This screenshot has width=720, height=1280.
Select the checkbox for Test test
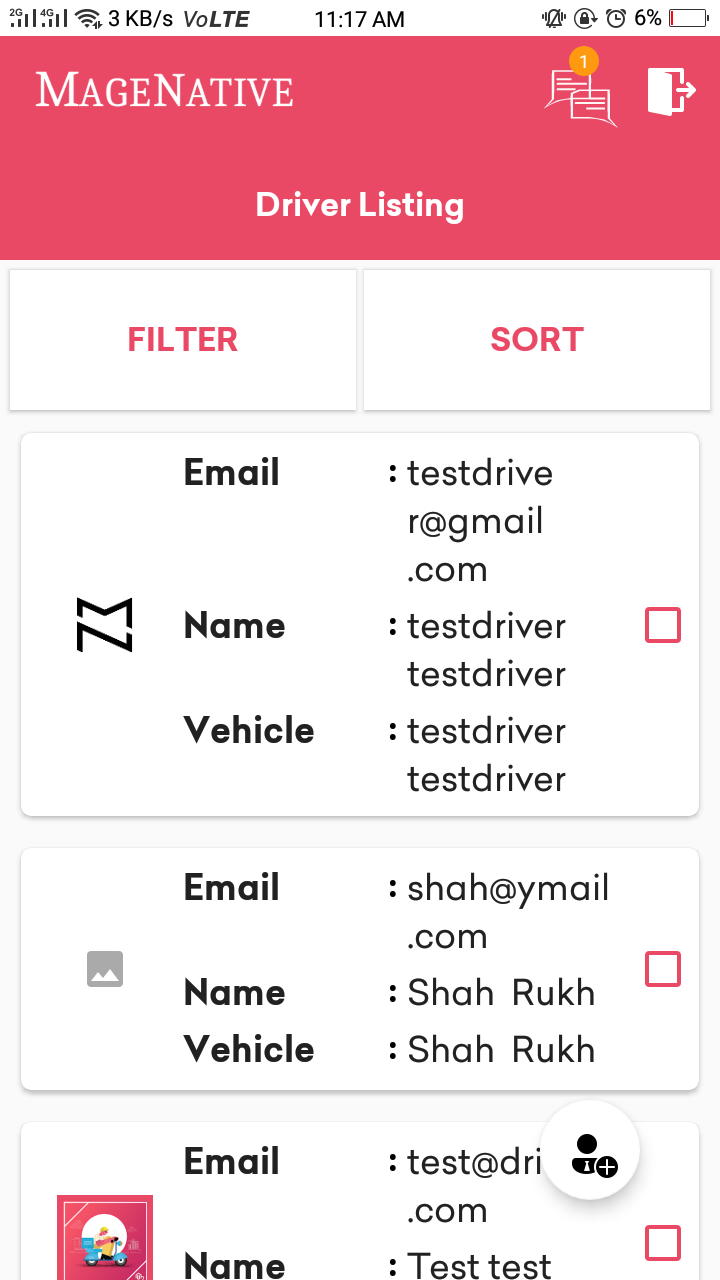(663, 1243)
